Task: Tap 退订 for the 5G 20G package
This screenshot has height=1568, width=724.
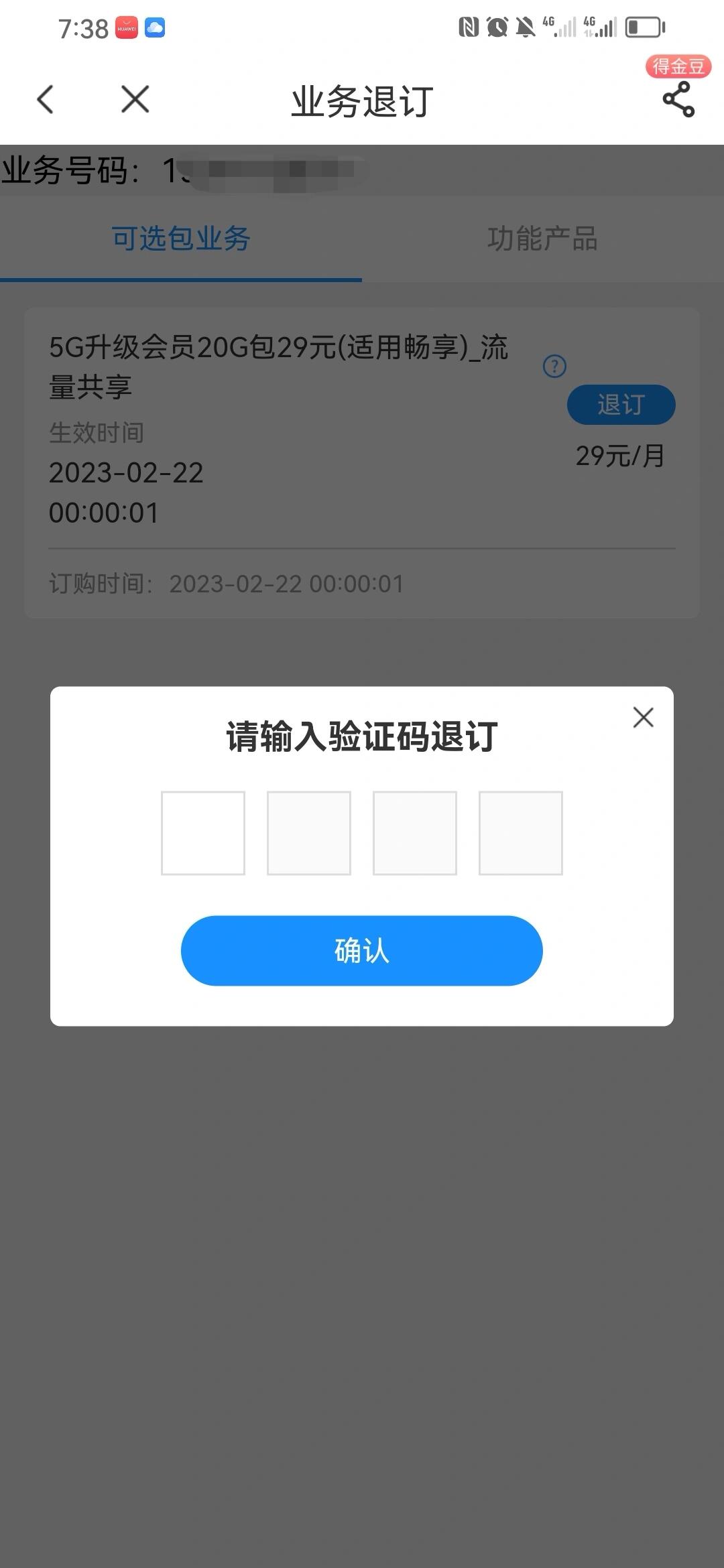Action: (621, 405)
